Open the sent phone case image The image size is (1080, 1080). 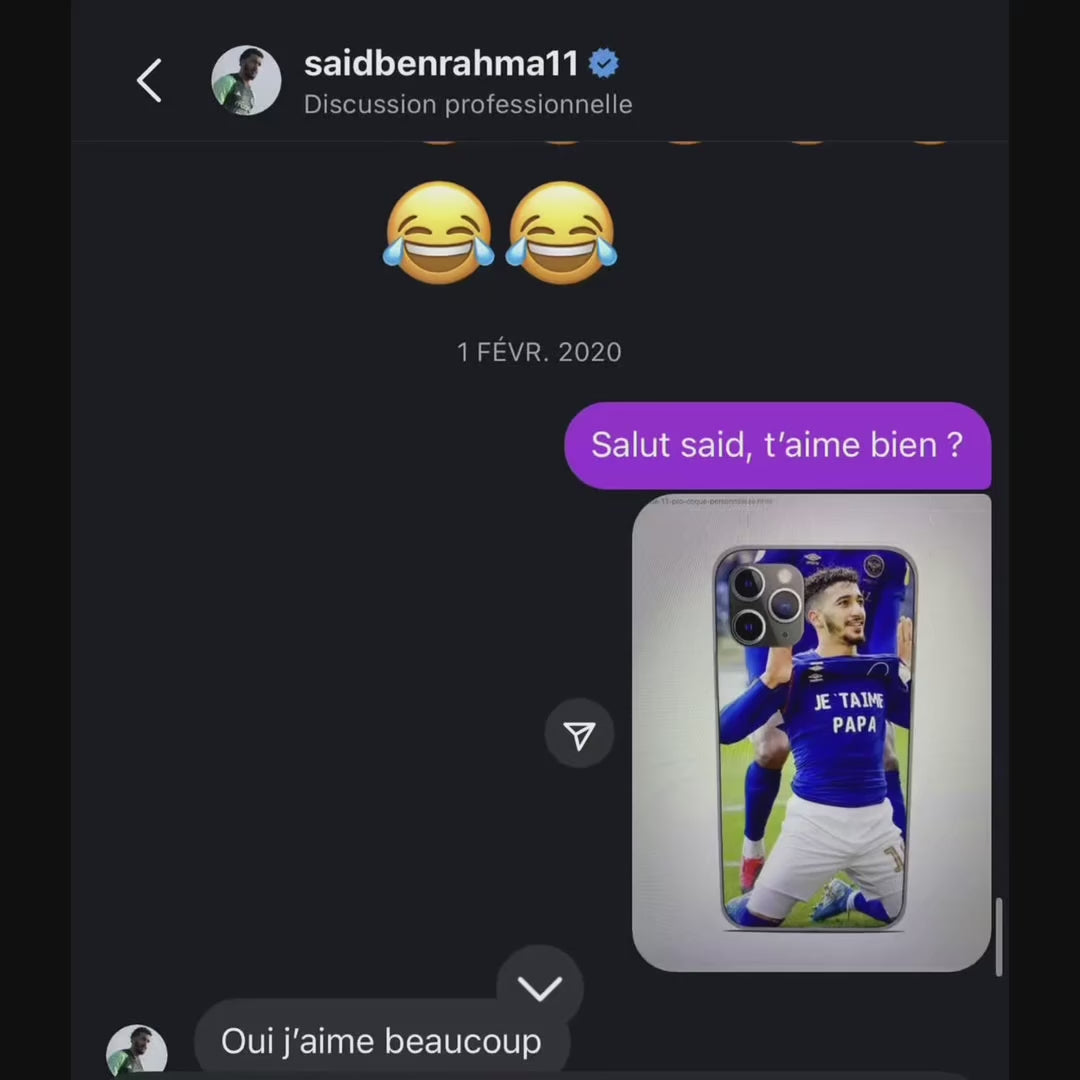pyautogui.click(x=811, y=733)
